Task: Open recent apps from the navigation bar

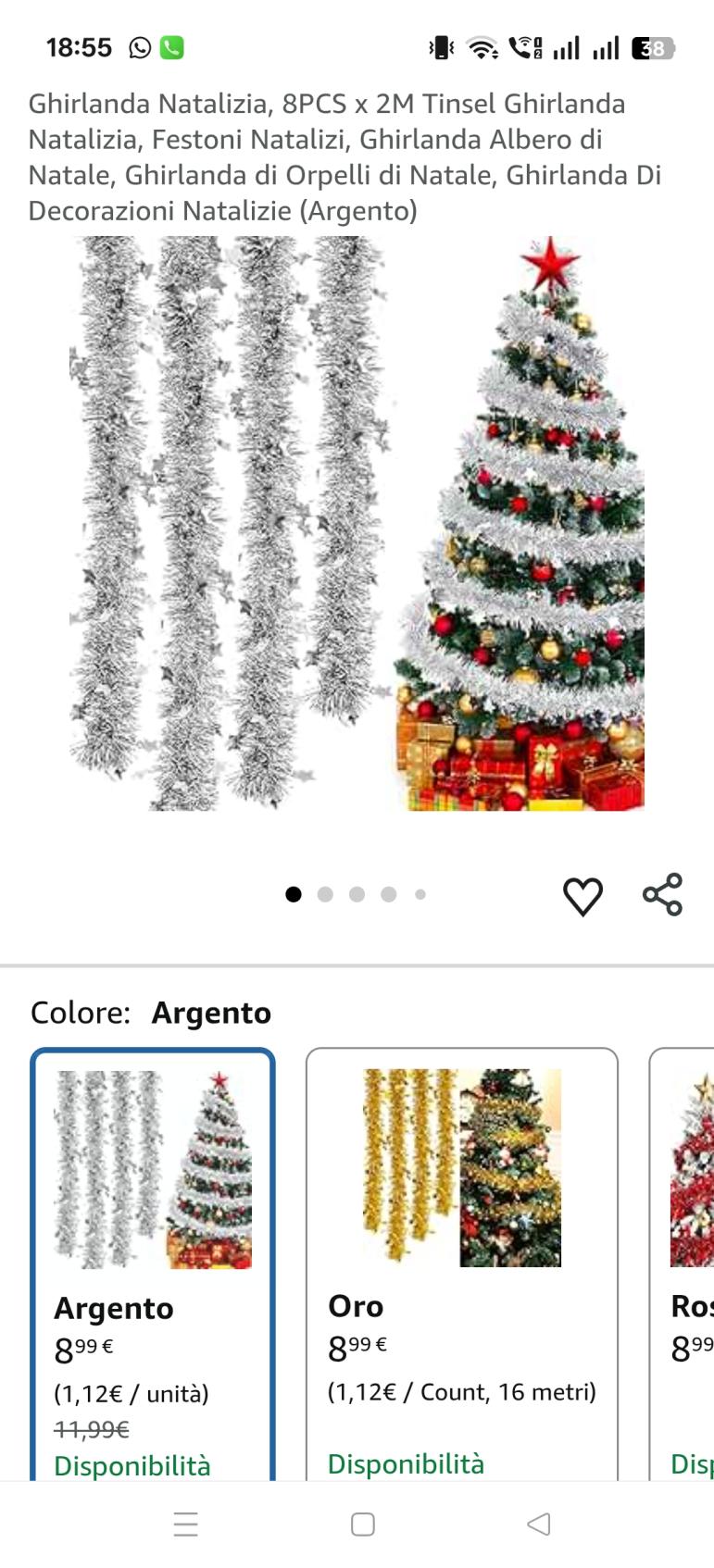Action: (186, 1524)
